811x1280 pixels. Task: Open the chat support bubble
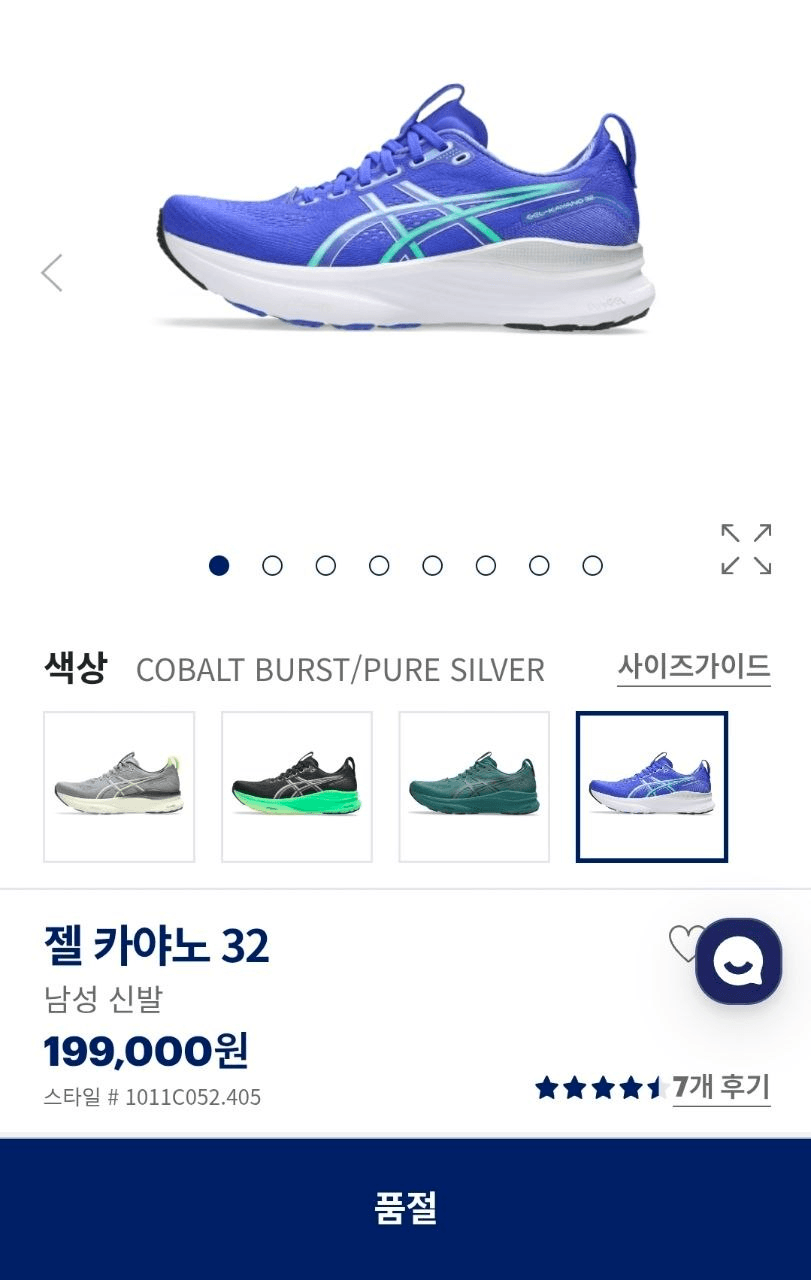739,961
